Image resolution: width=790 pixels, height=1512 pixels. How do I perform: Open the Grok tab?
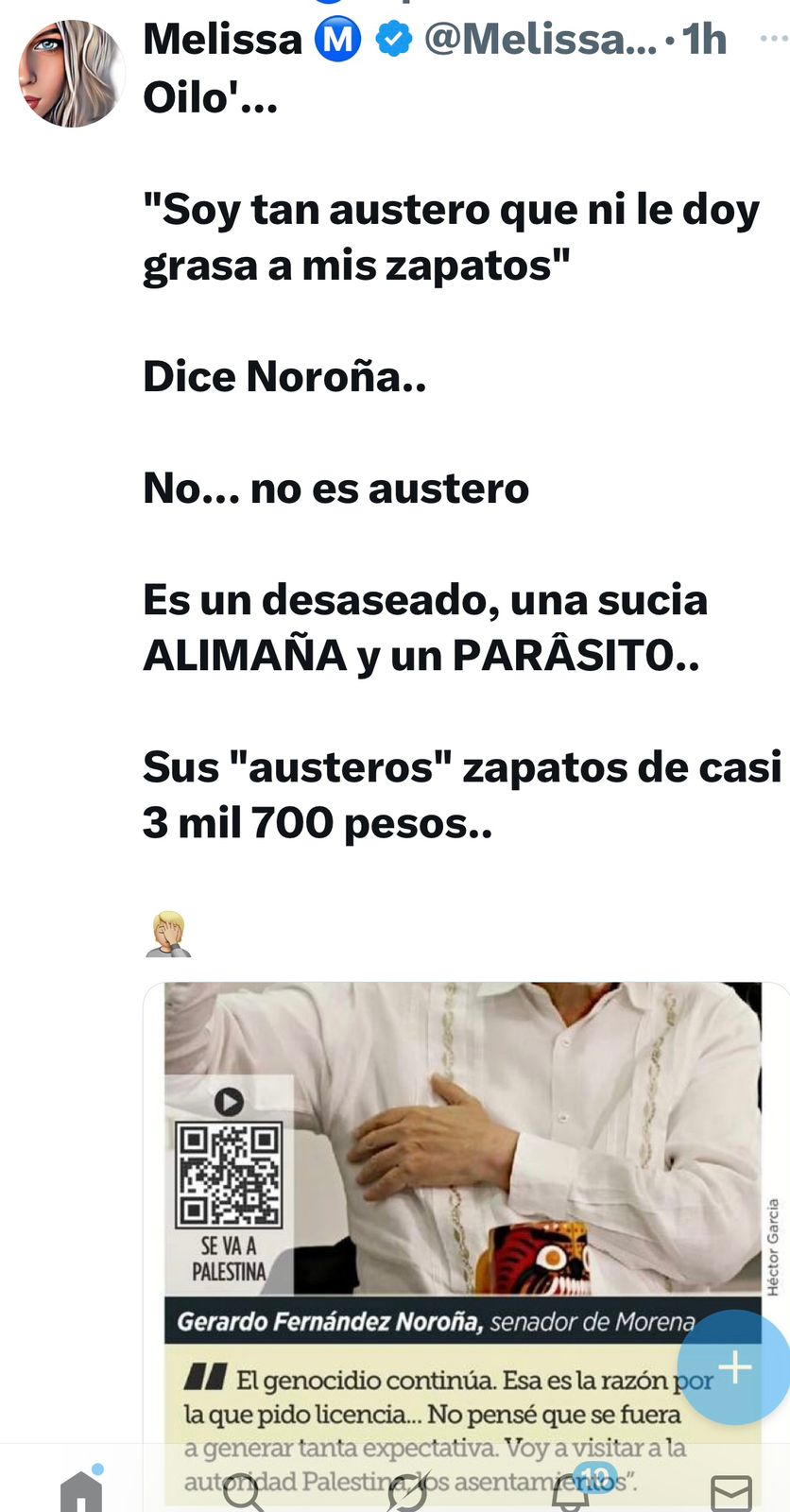point(408,1491)
